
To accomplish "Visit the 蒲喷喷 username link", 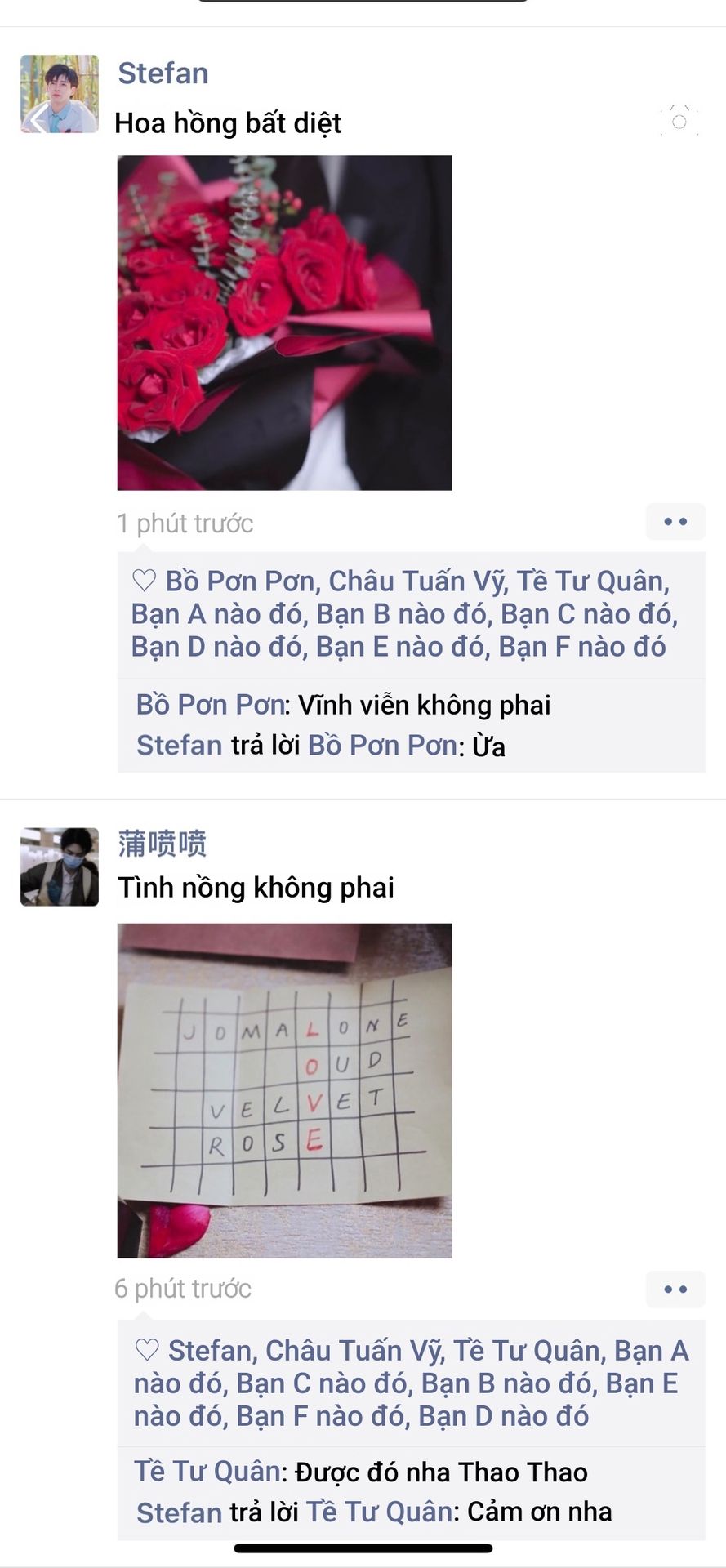I will pyautogui.click(x=162, y=843).
